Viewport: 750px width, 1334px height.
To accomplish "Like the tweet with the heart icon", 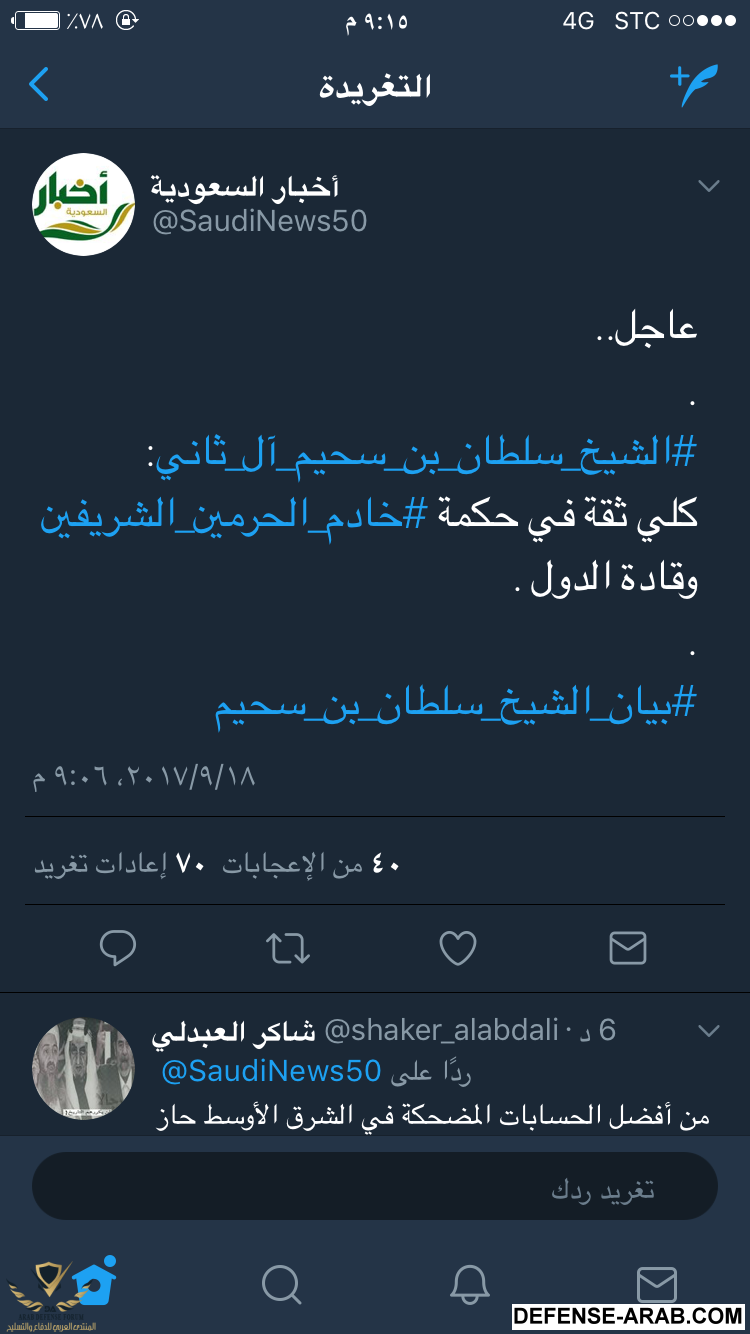I will [458, 947].
